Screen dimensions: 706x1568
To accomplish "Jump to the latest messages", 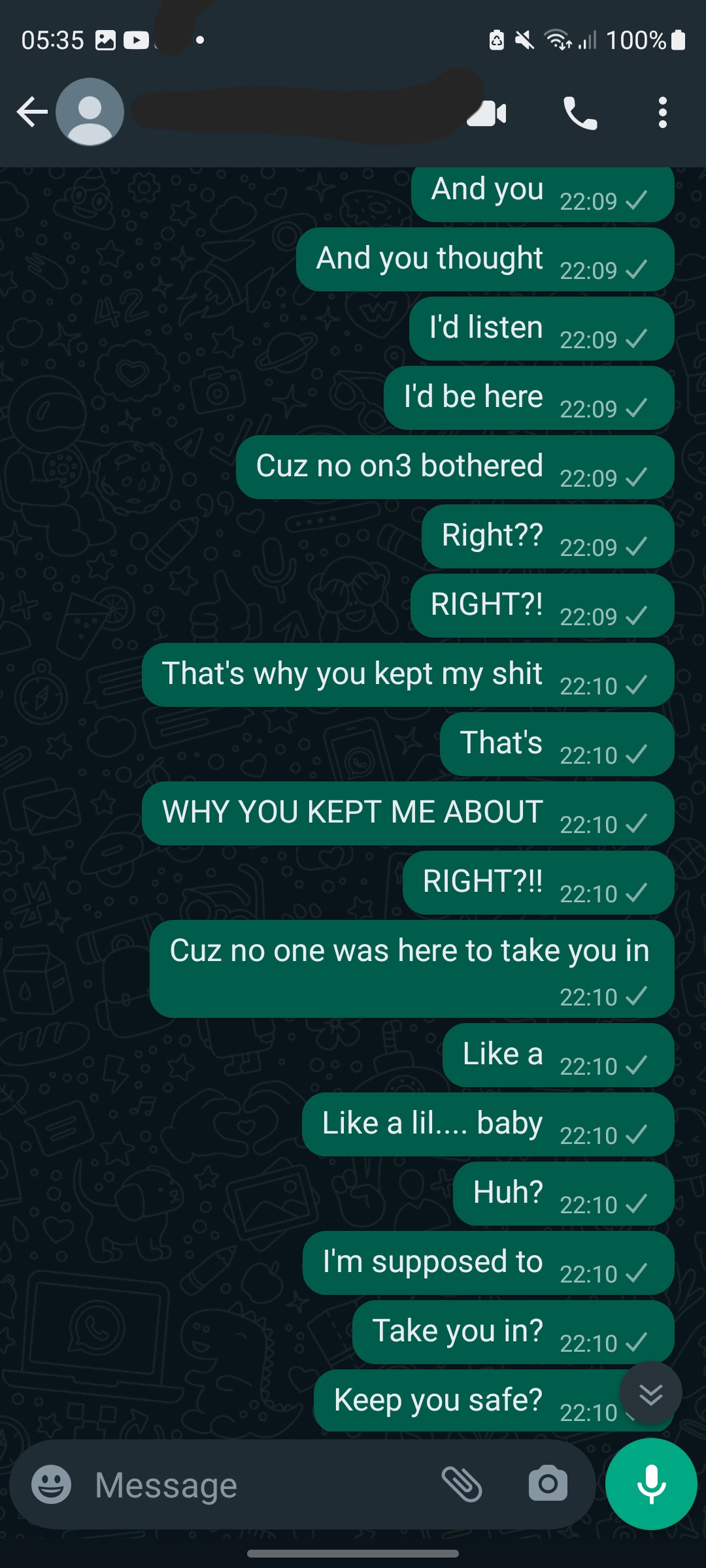I will [x=650, y=1394].
